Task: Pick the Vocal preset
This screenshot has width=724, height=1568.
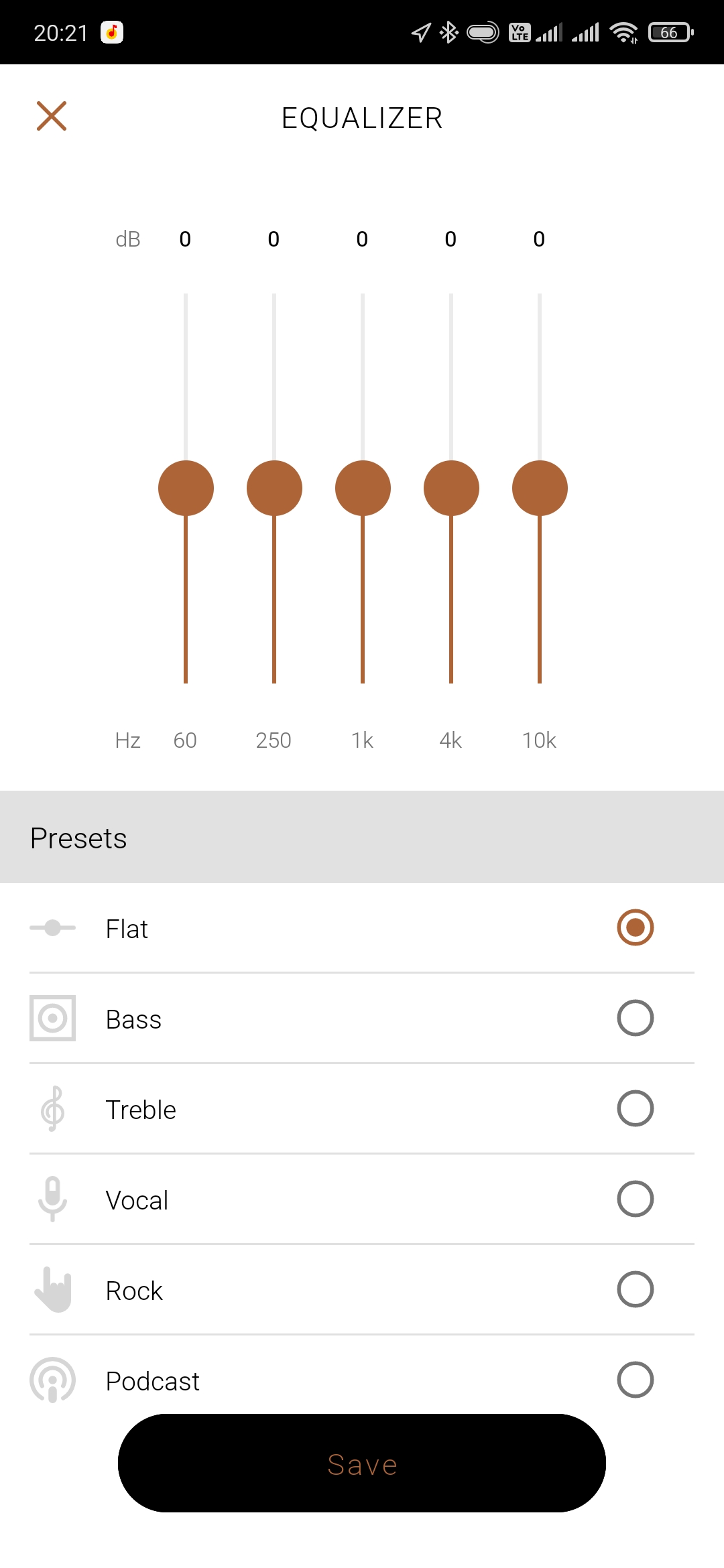Action: pos(635,1199)
